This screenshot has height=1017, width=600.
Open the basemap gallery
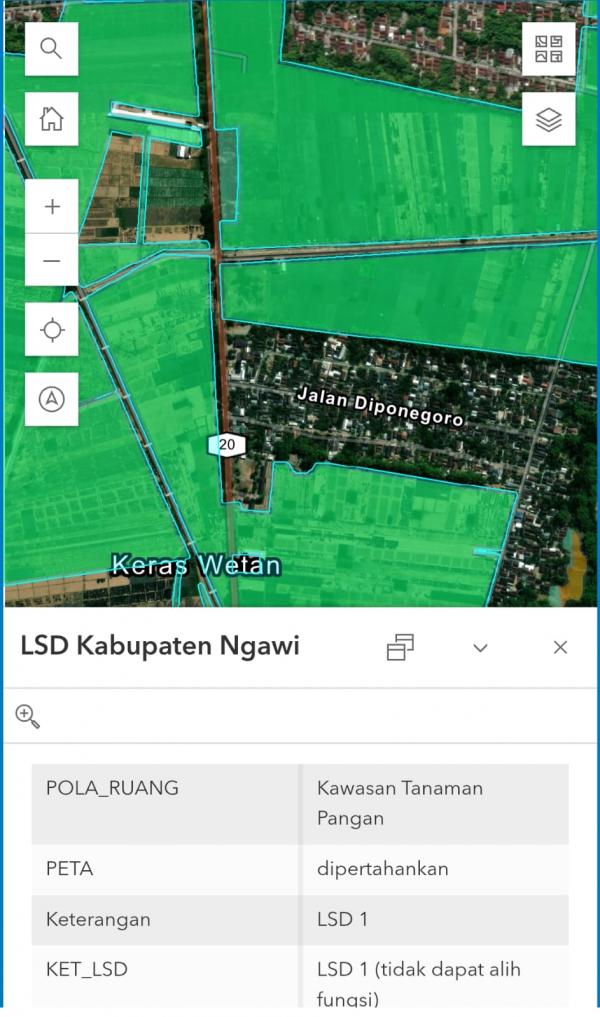tap(548, 48)
